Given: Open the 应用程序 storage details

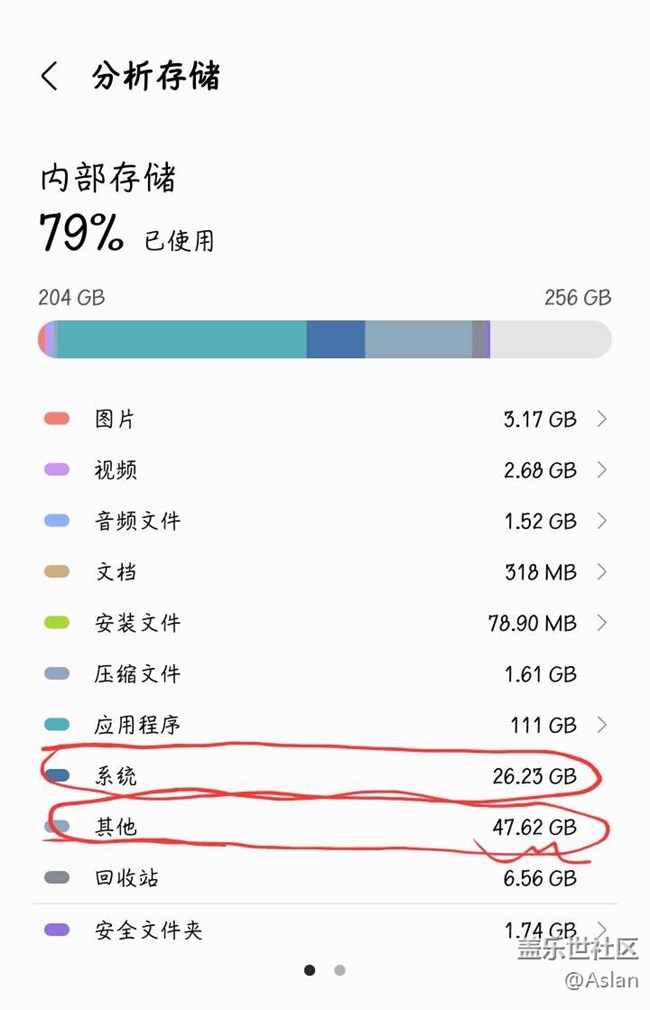Looking at the screenshot, I should [x=325, y=725].
